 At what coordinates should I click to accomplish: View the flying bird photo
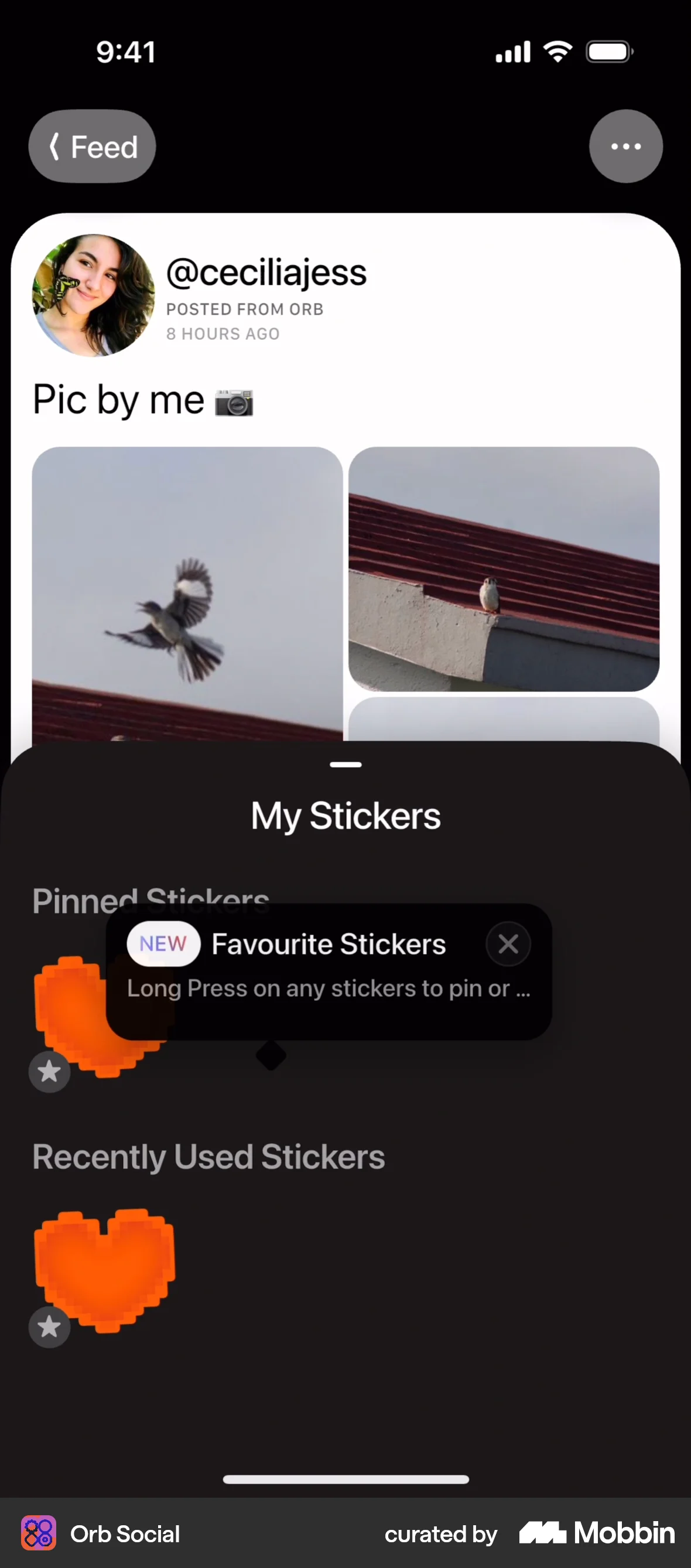point(187,594)
